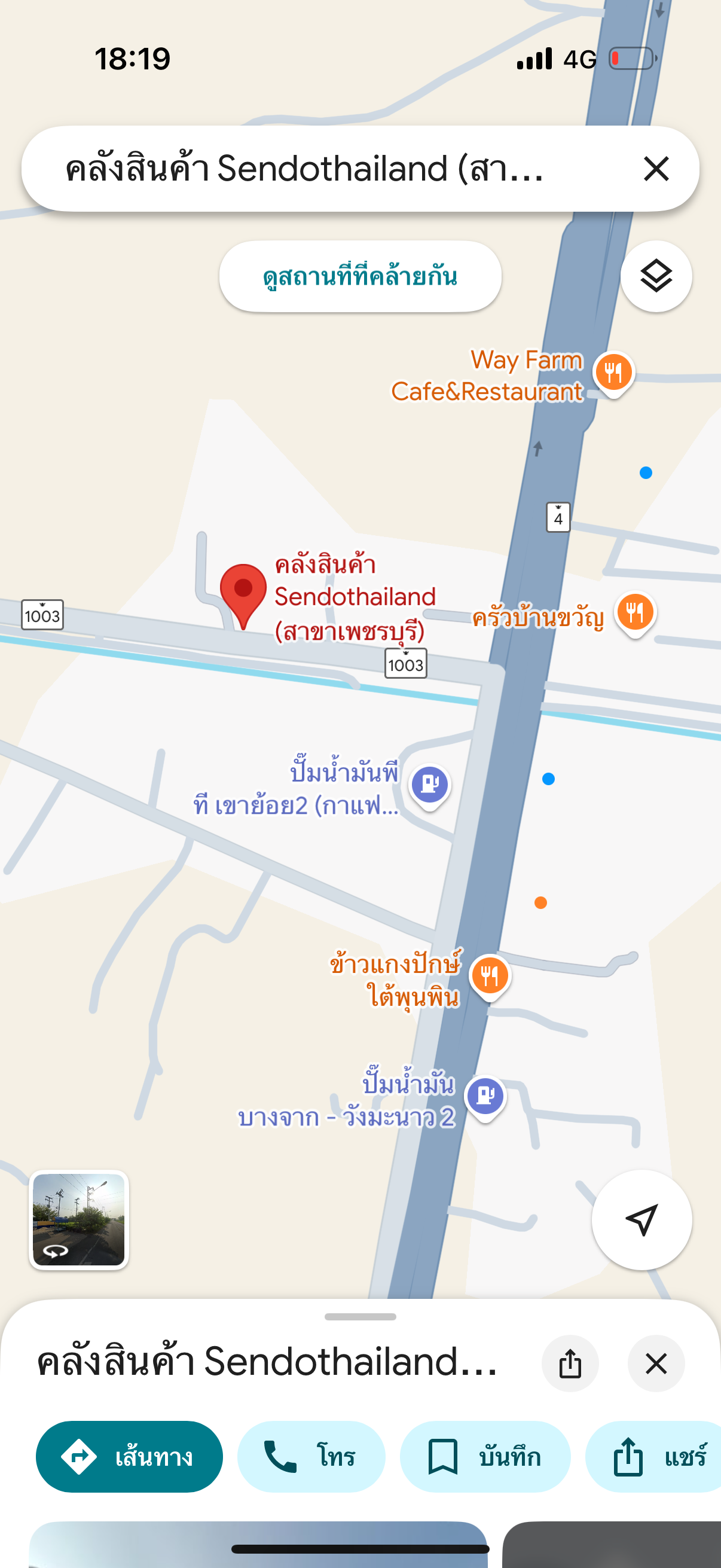Open the ปั๊มน้ำมันพีที เขาย้อย2 gas station pin
Screen dimensions: 721x1568
(430, 785)
